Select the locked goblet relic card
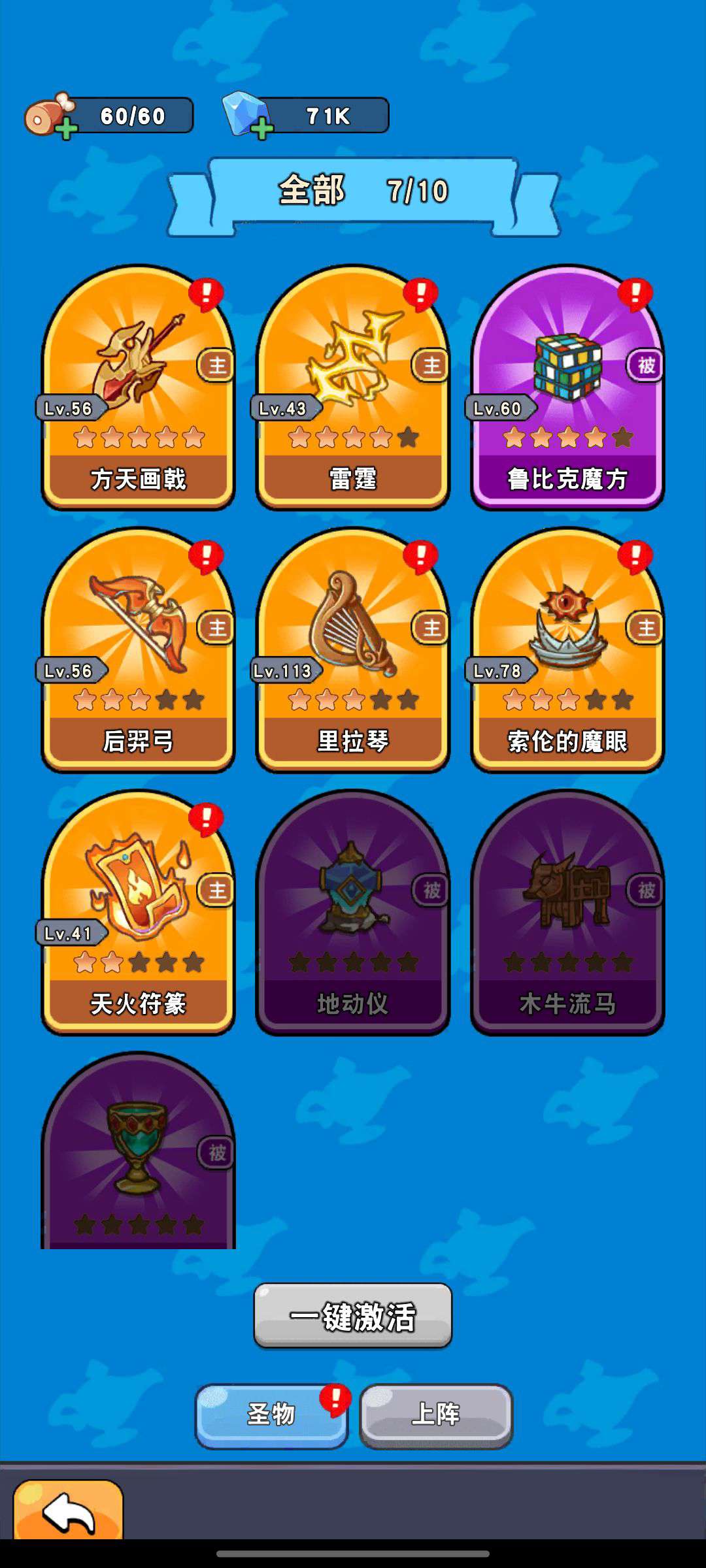 [138, 1156]
